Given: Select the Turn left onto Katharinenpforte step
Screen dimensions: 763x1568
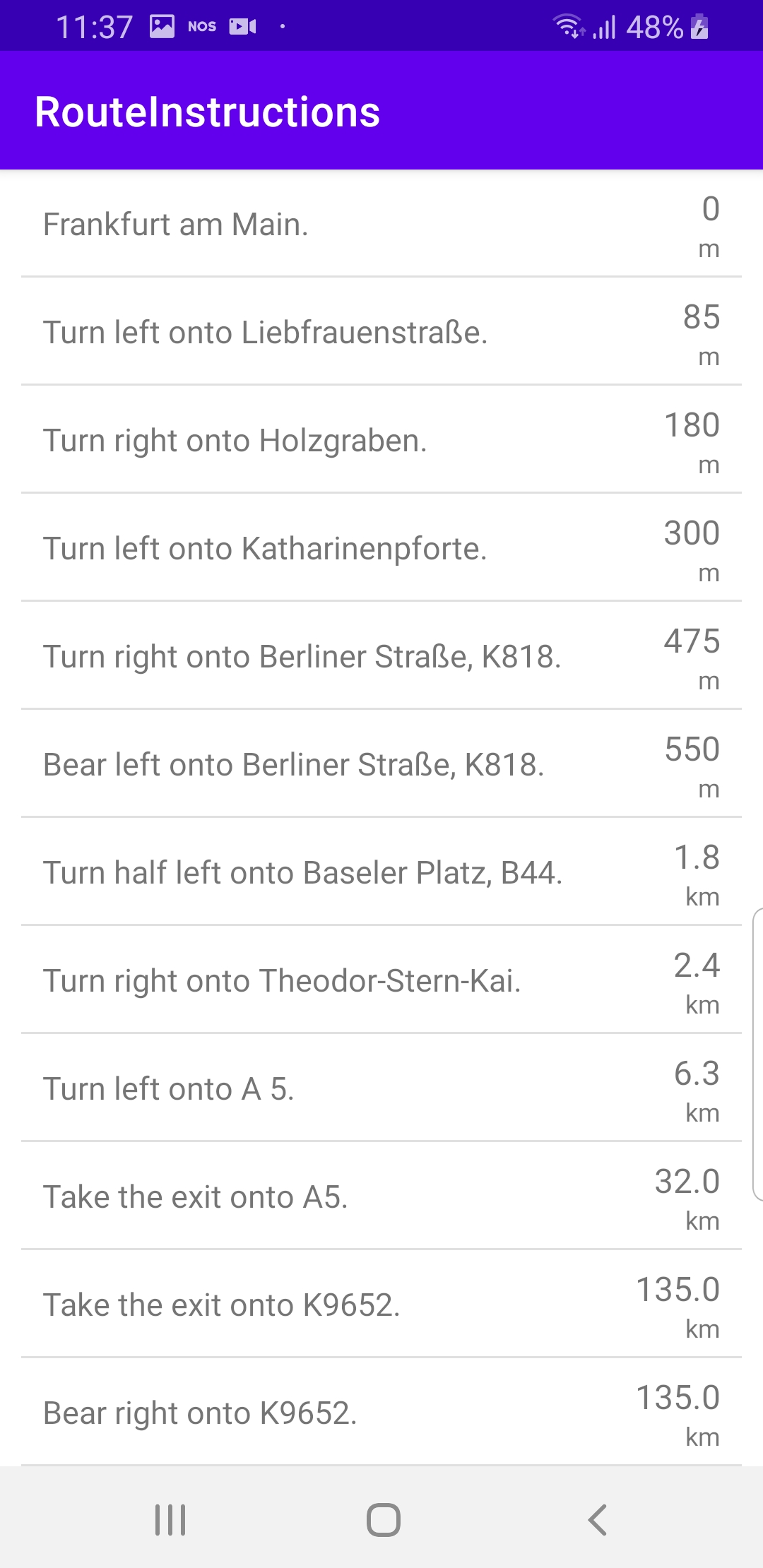Looking at the screenshot, I should tap(381, 547).
